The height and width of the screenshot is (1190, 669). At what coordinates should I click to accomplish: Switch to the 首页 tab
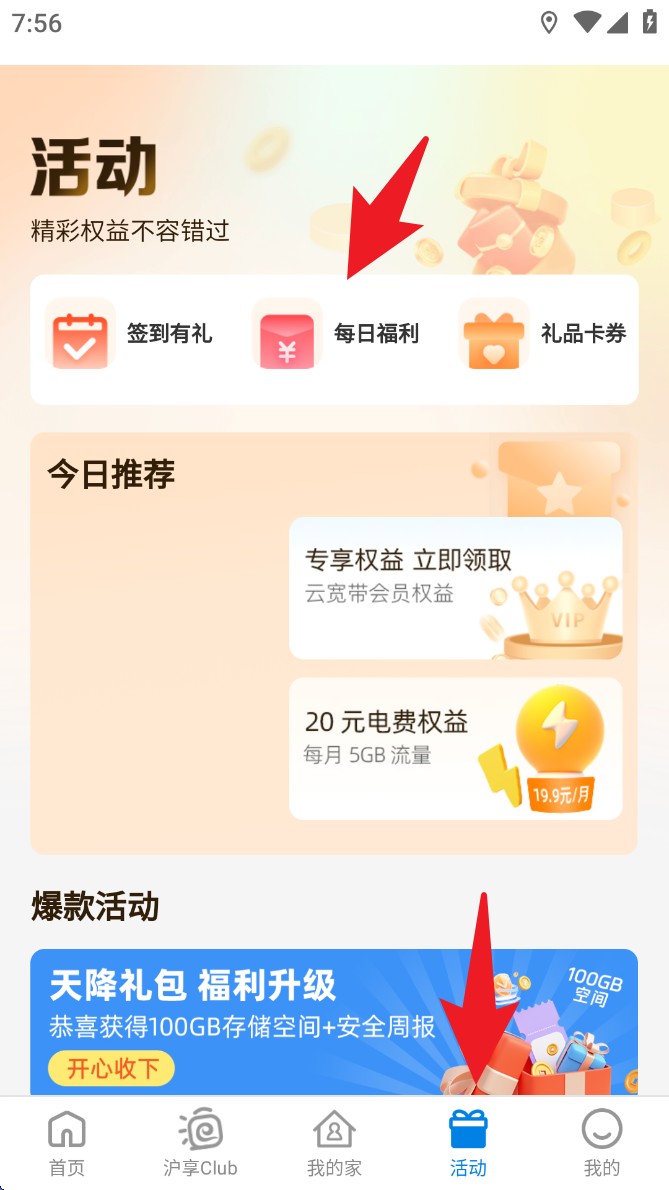coord(67,1143)
